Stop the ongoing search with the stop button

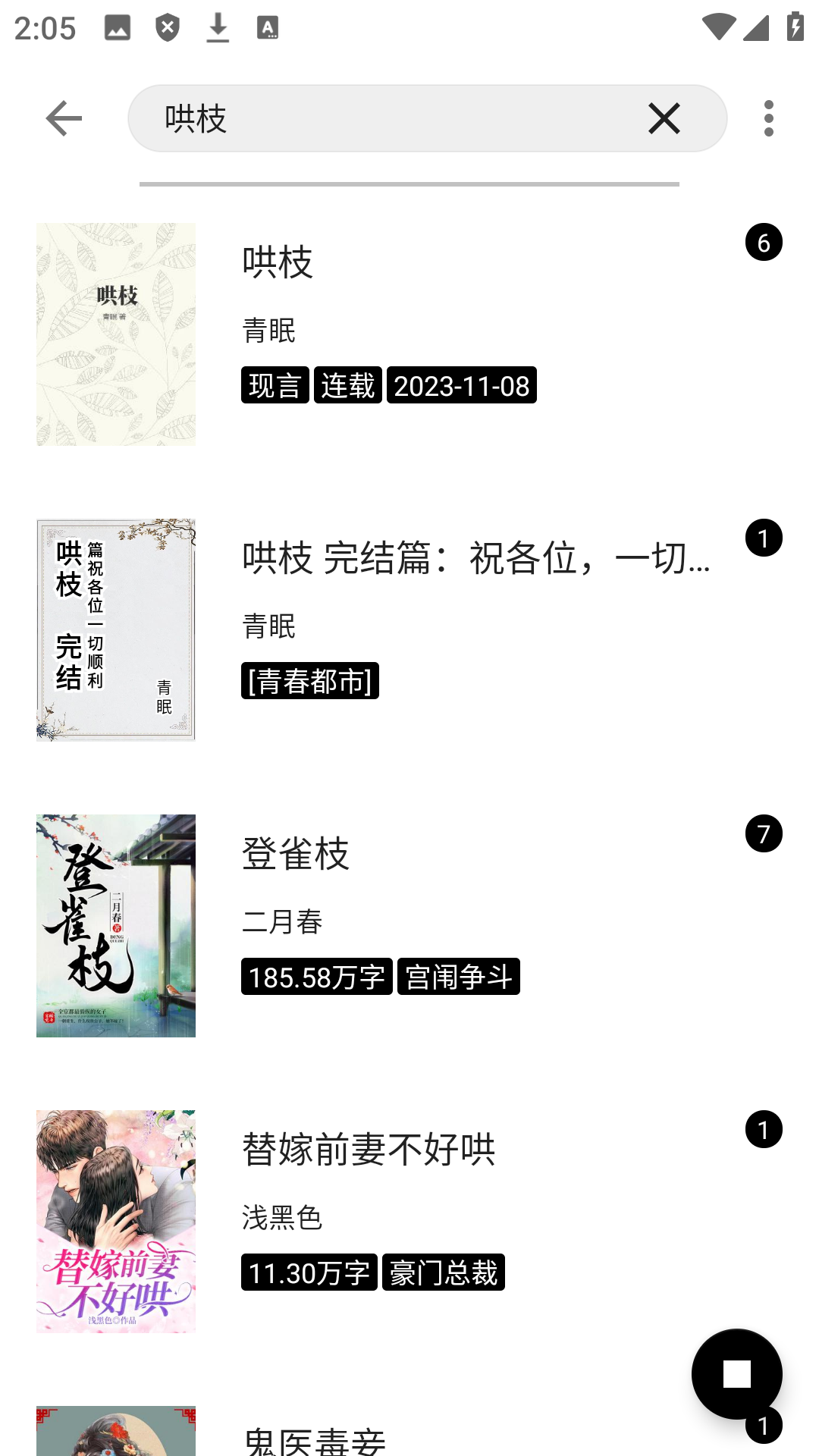click(736, 1373)
